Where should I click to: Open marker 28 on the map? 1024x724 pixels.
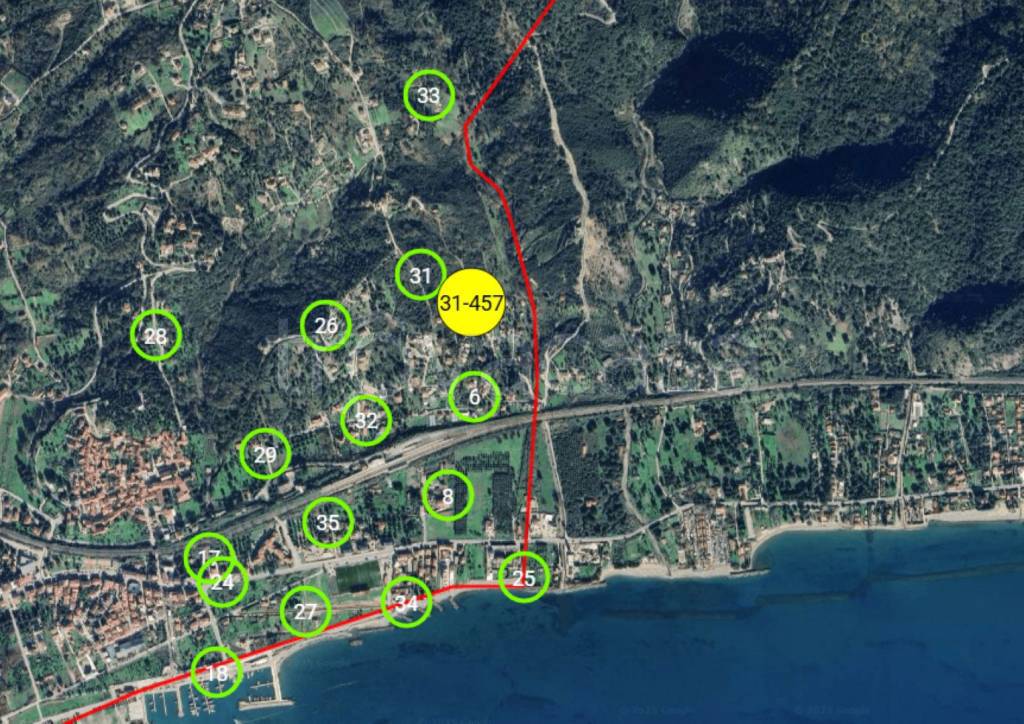point(155,336)
